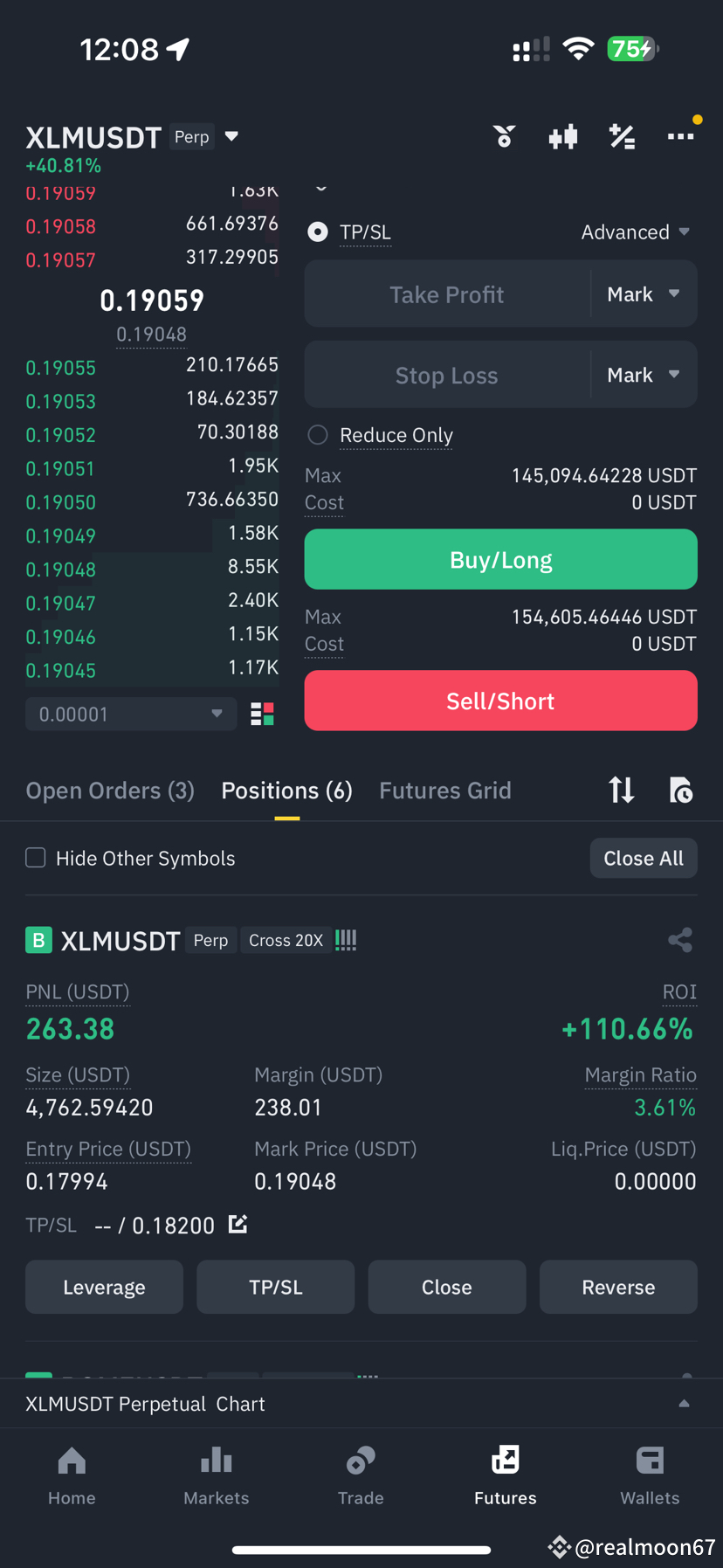Screen dimensions: 723x1568
Task: Check the Hide Other Symbols box
Action: (35, 858)
